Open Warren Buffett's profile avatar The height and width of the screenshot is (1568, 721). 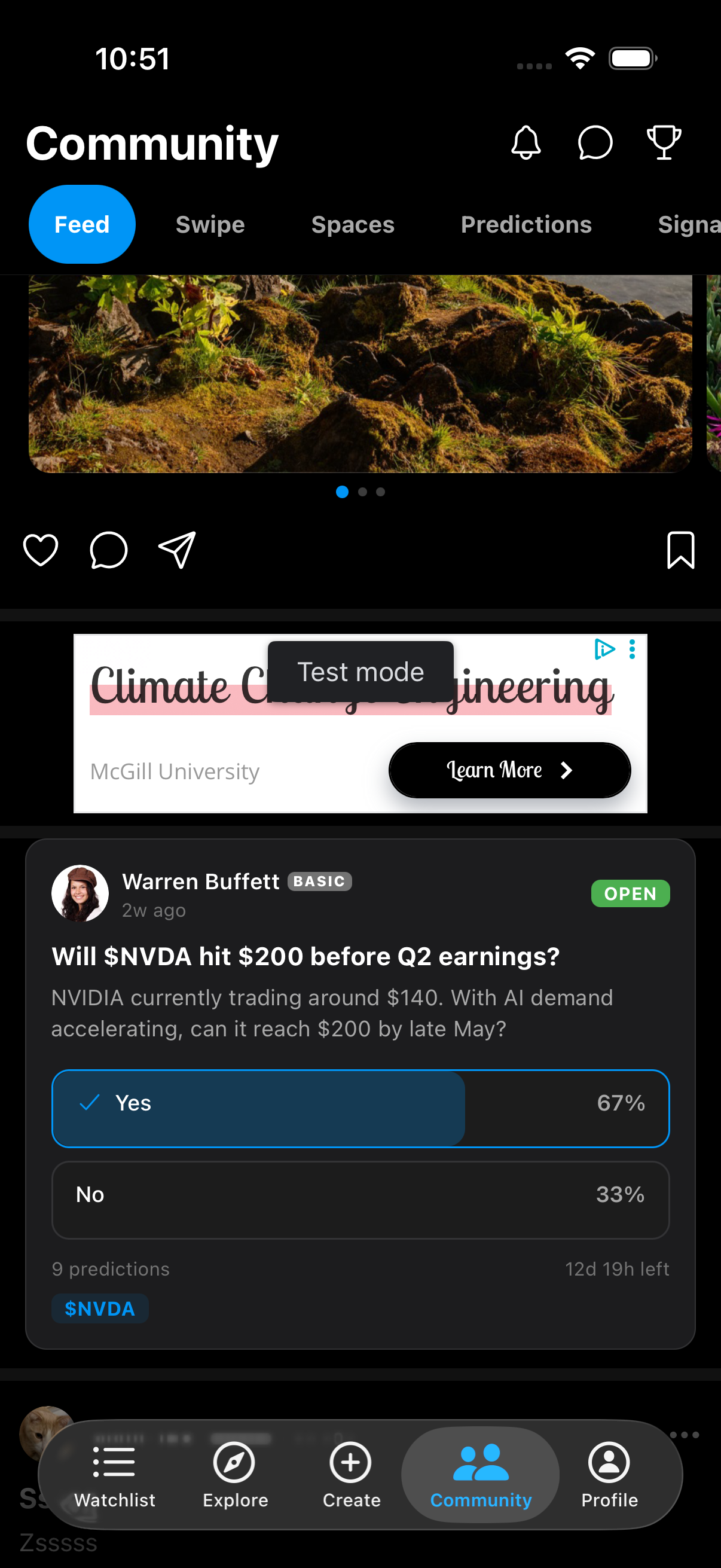[80, 893]
